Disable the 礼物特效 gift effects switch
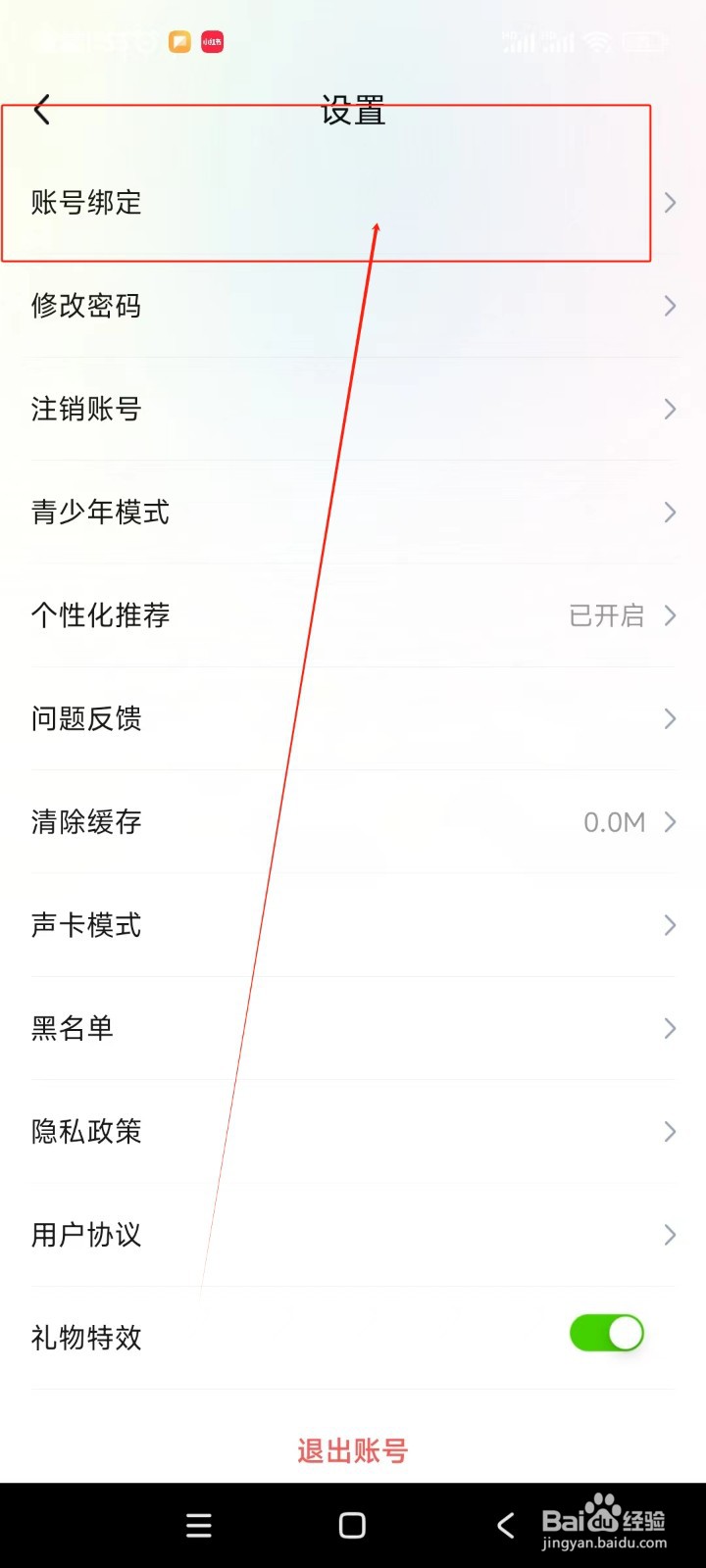 (x=606, y=1333)
